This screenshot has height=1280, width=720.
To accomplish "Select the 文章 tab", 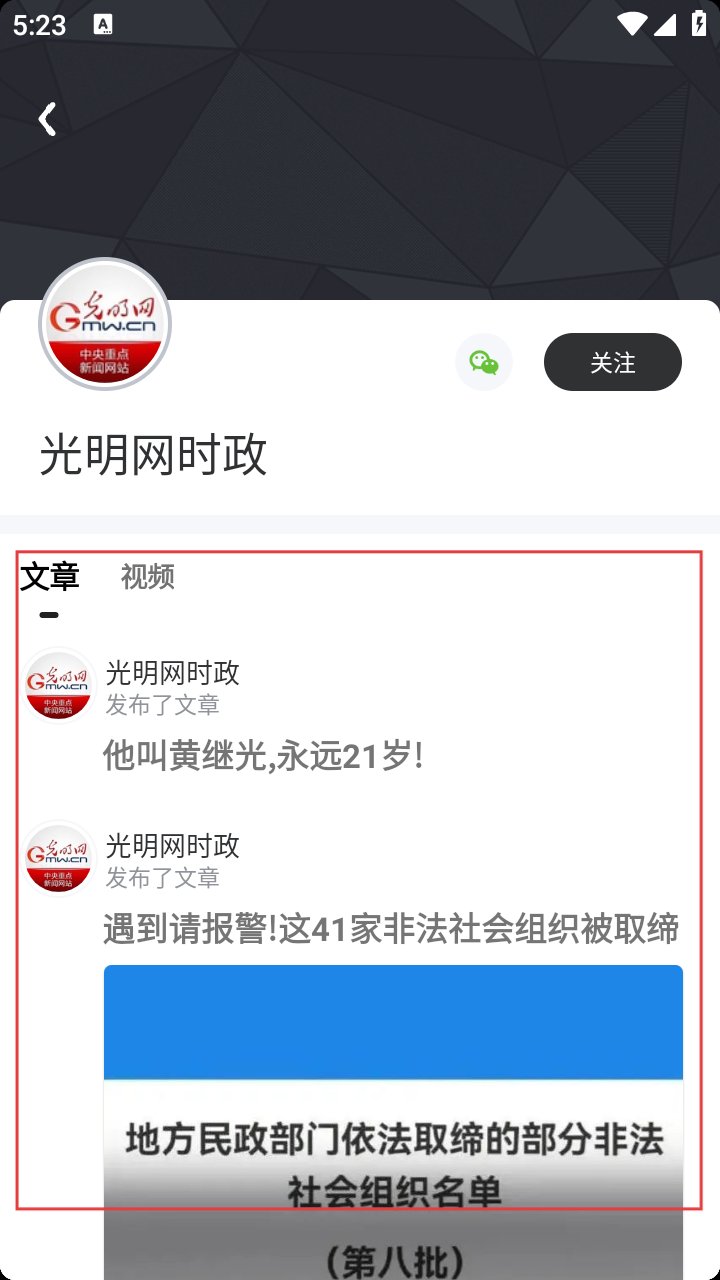I will click(x=50, y=577).
